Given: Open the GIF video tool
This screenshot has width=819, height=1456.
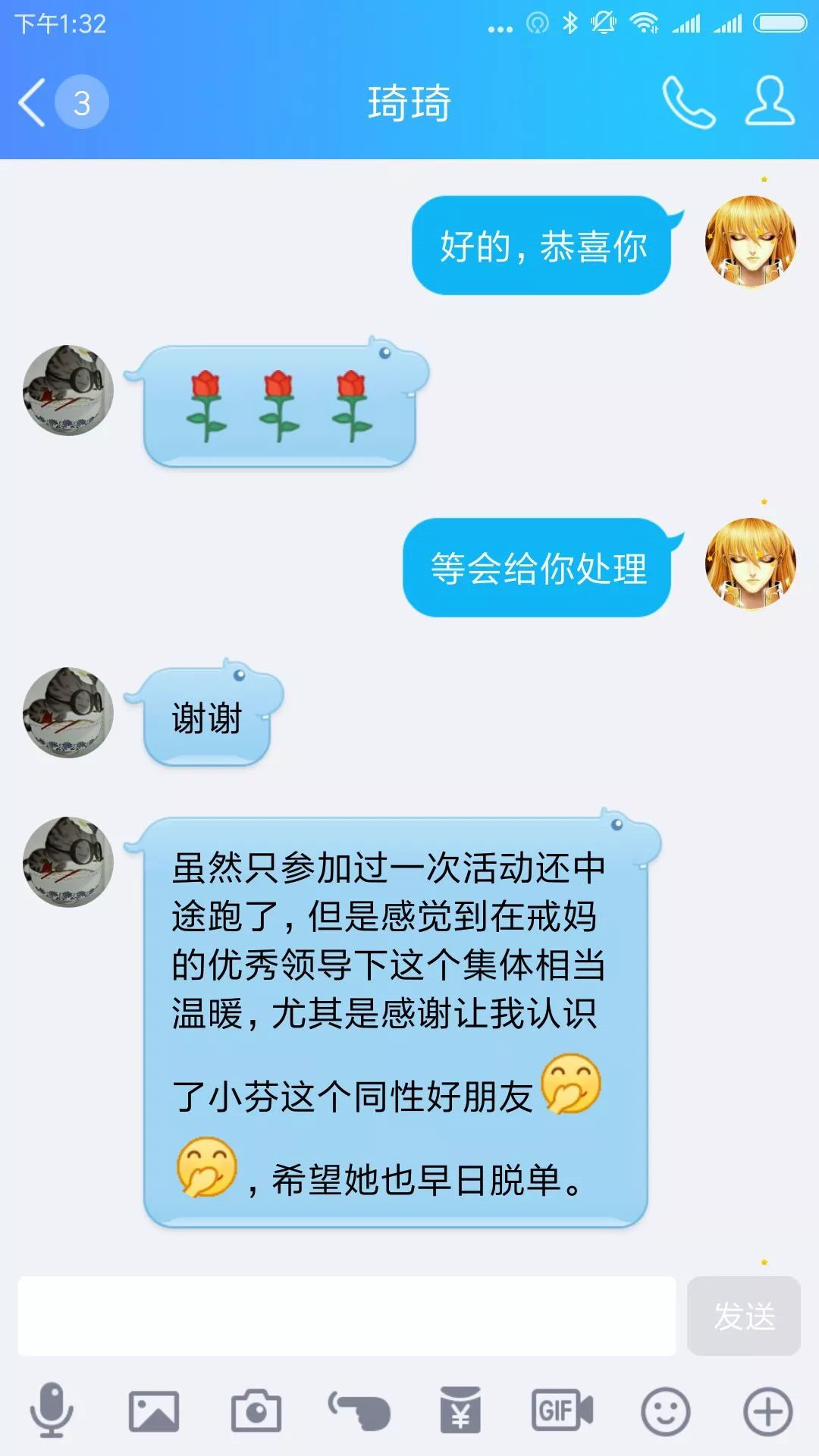Looking at the screenshot, I should coord(562,1410).
